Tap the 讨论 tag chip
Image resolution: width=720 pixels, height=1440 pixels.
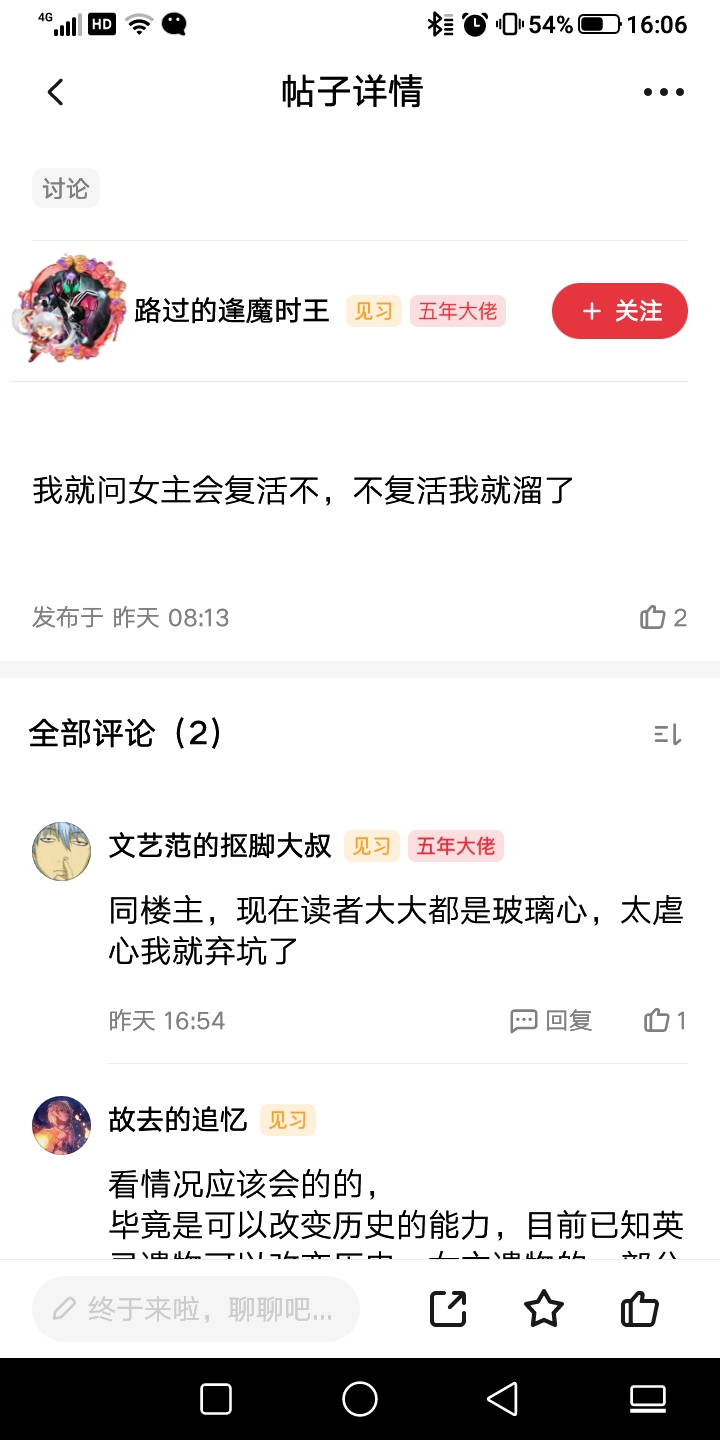pyautogui.click(x=66, y=188)
